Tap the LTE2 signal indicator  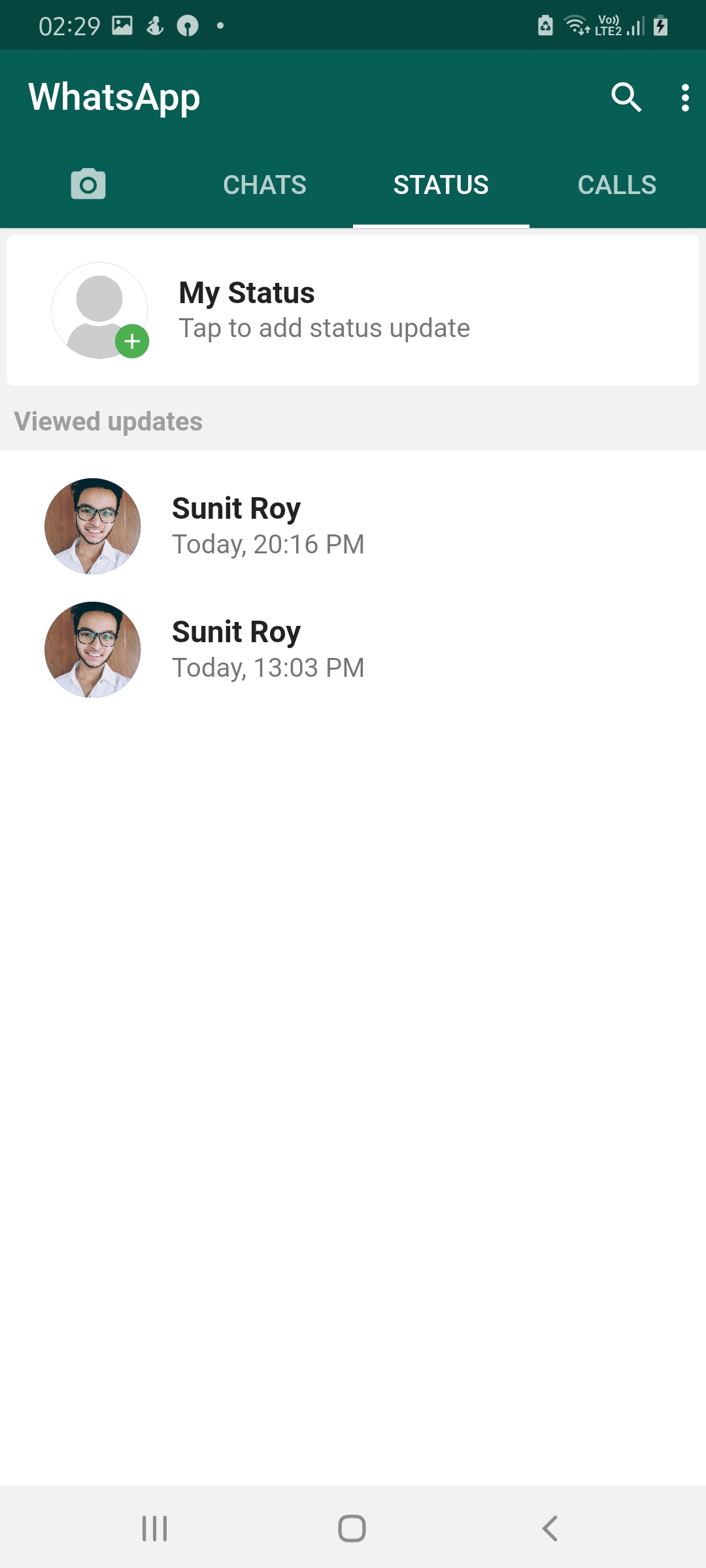613,25
